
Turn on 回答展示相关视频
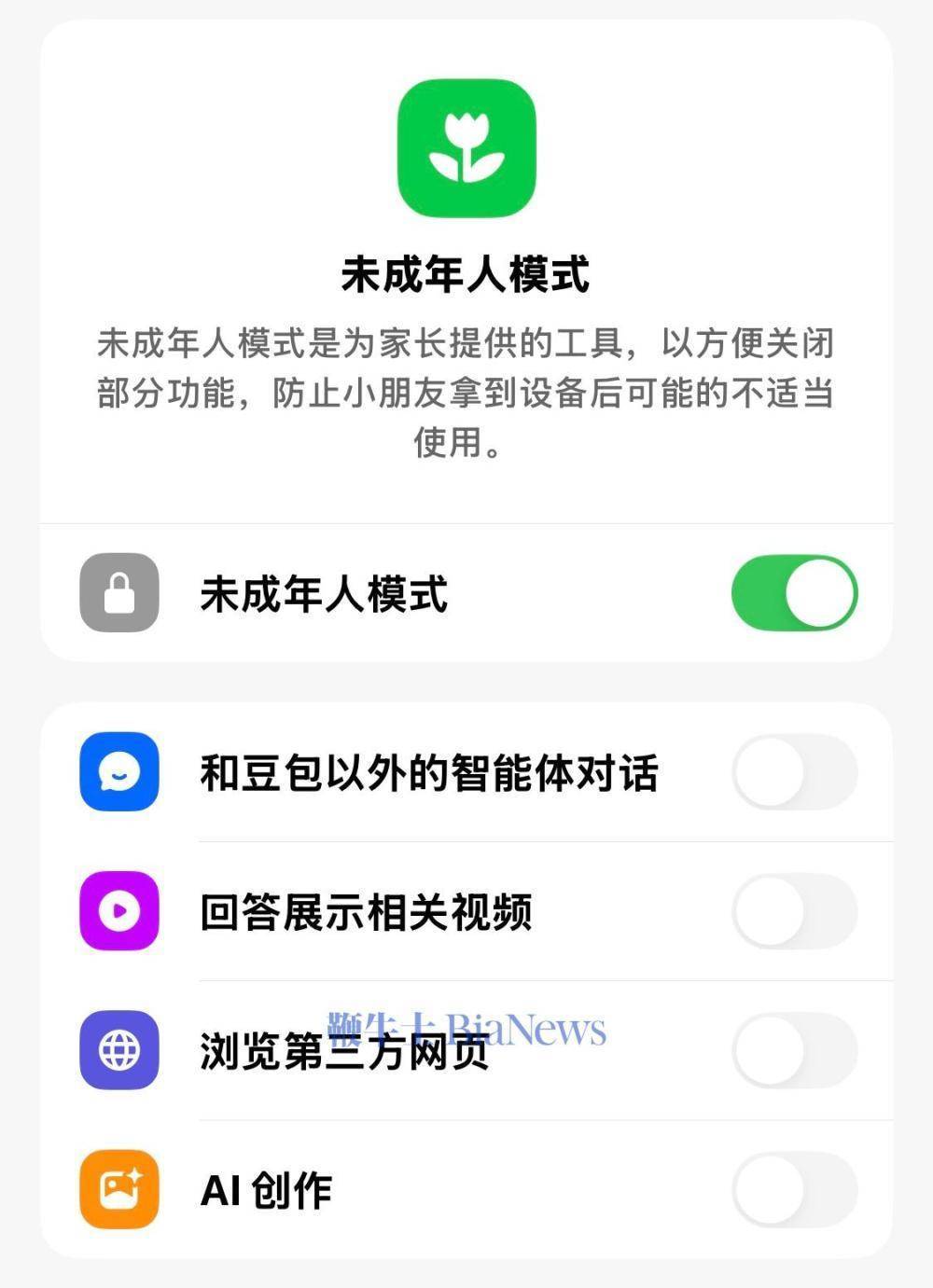794,912
